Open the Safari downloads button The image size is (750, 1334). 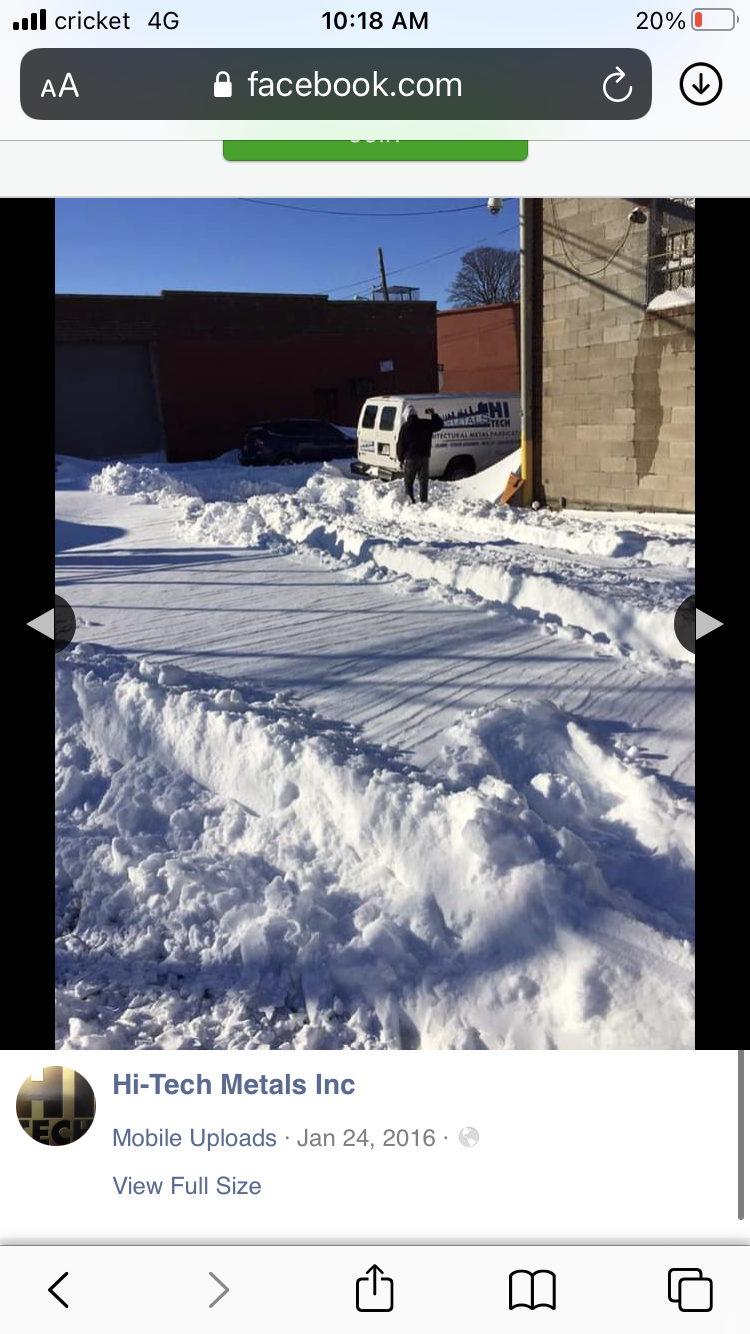pos(701,84)
